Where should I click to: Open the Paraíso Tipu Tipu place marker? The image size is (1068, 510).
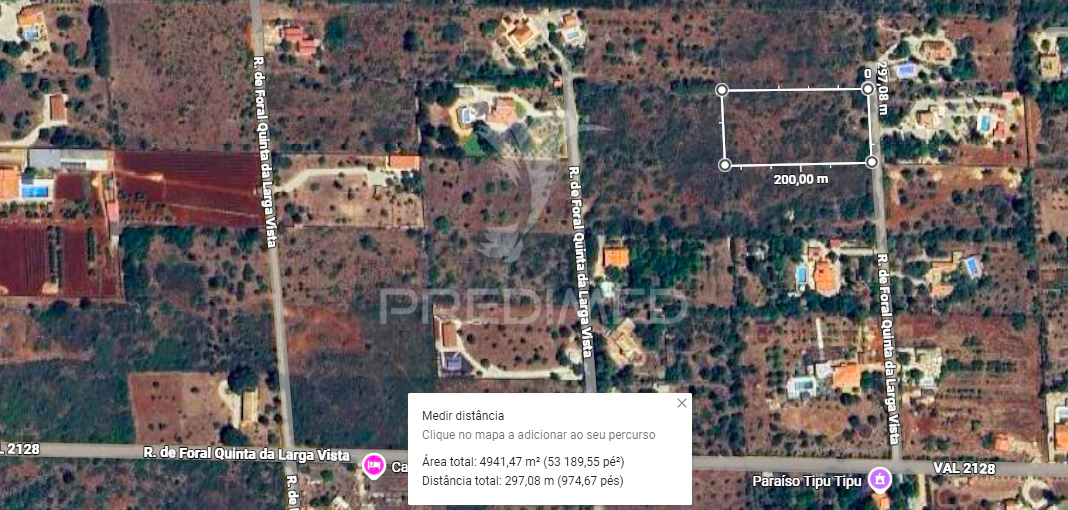[879, 478]
